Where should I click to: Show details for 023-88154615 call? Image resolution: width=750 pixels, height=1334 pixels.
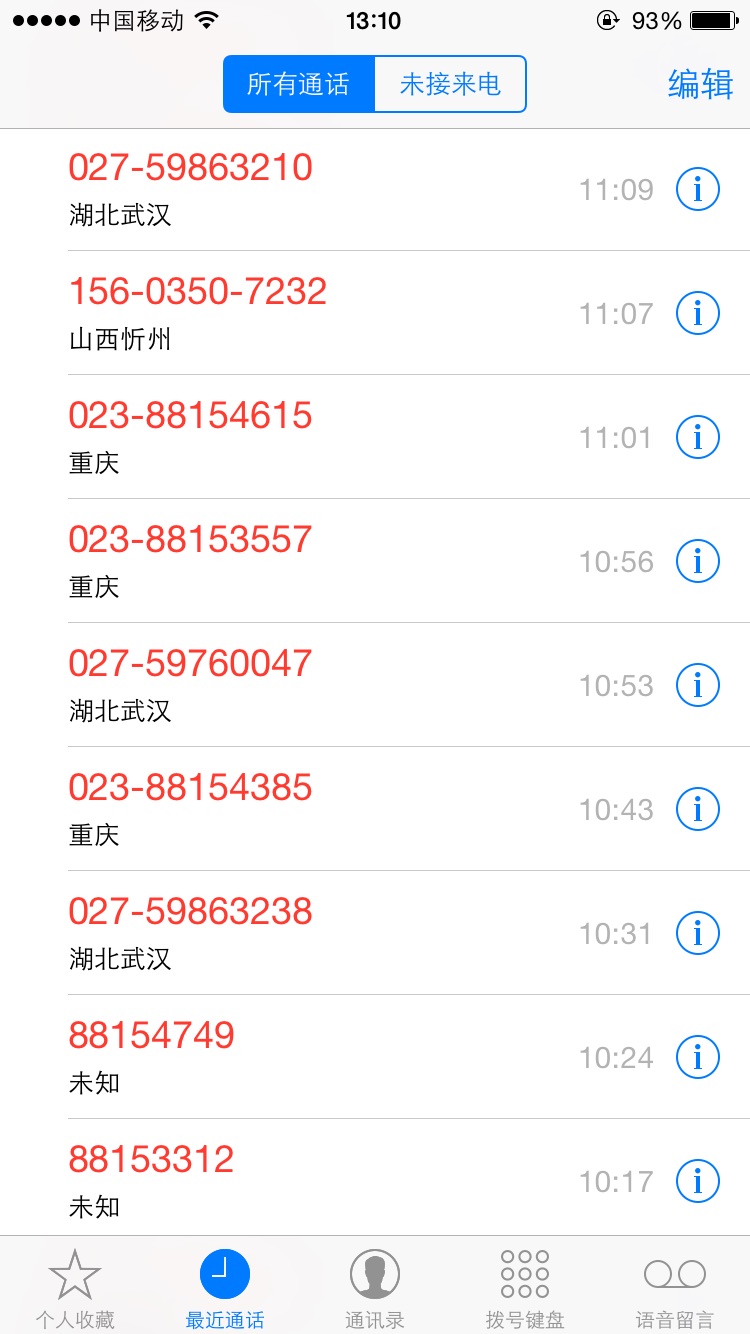[698, 437]
